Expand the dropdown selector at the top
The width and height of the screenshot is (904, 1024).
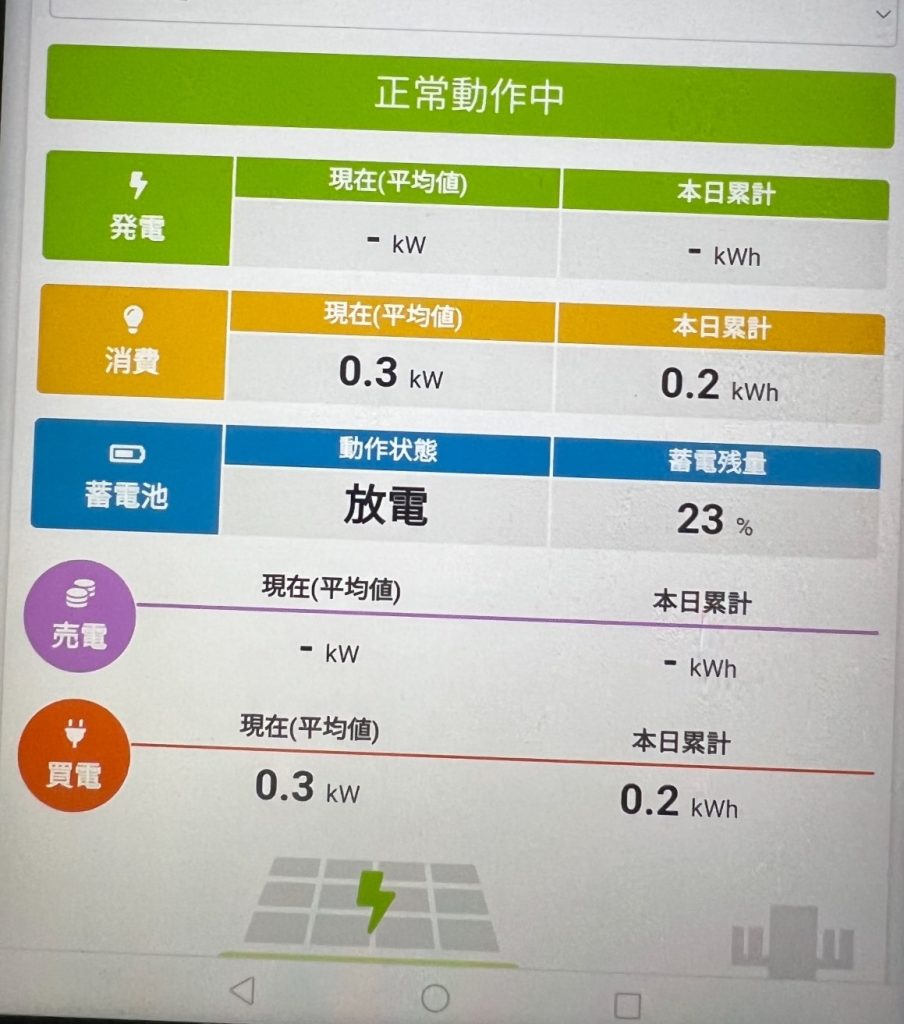882,14
